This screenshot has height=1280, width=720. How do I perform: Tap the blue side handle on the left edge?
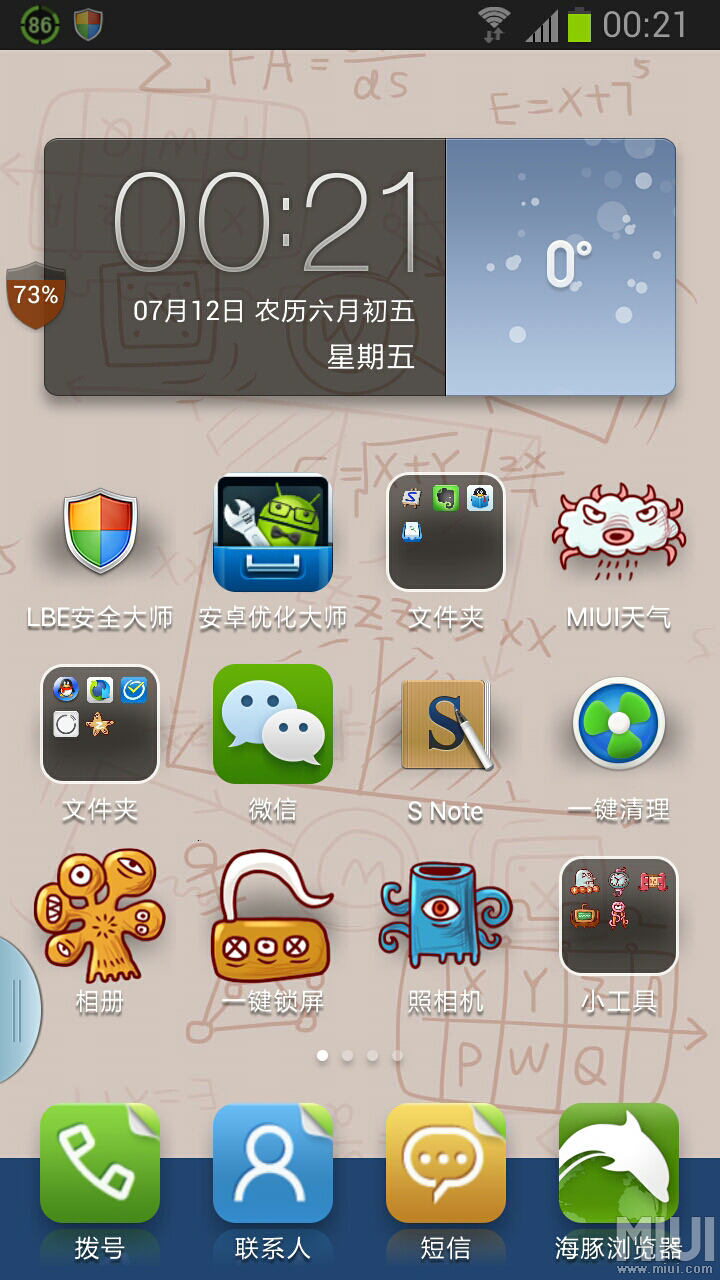[x=18, y=1010]
